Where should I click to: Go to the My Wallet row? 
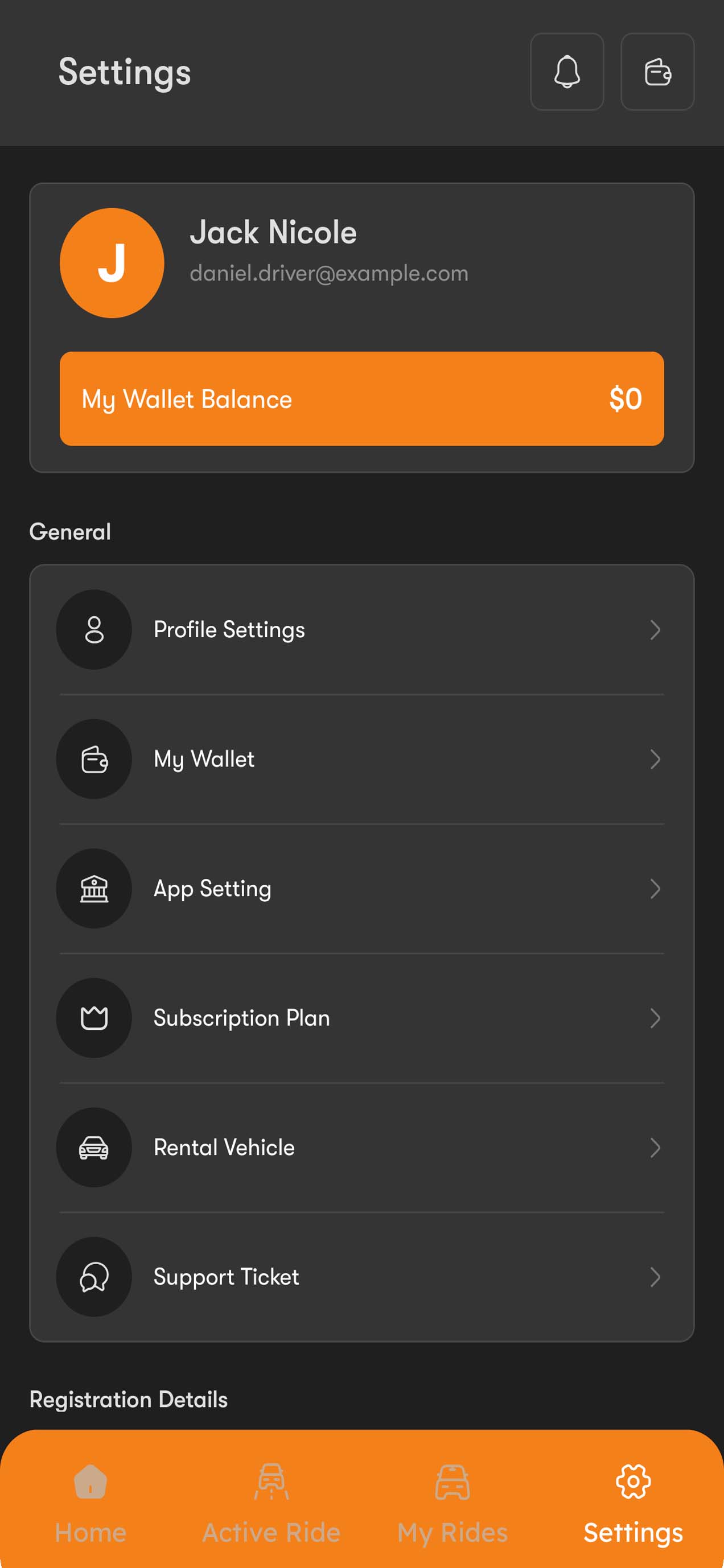pyautogui.click(x=361, y=759)
